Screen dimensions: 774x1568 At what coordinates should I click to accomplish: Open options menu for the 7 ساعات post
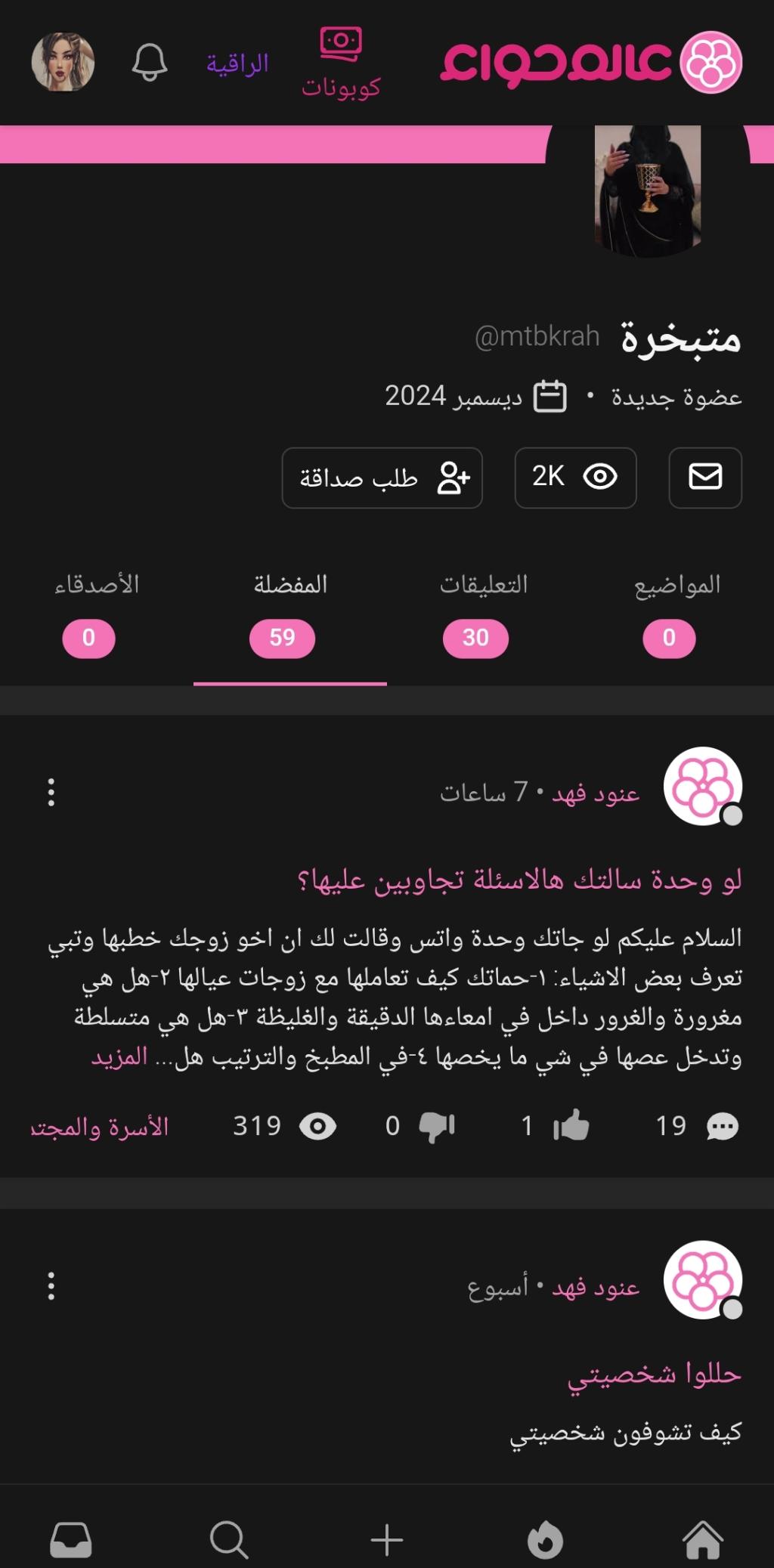(x=51, y=792)
